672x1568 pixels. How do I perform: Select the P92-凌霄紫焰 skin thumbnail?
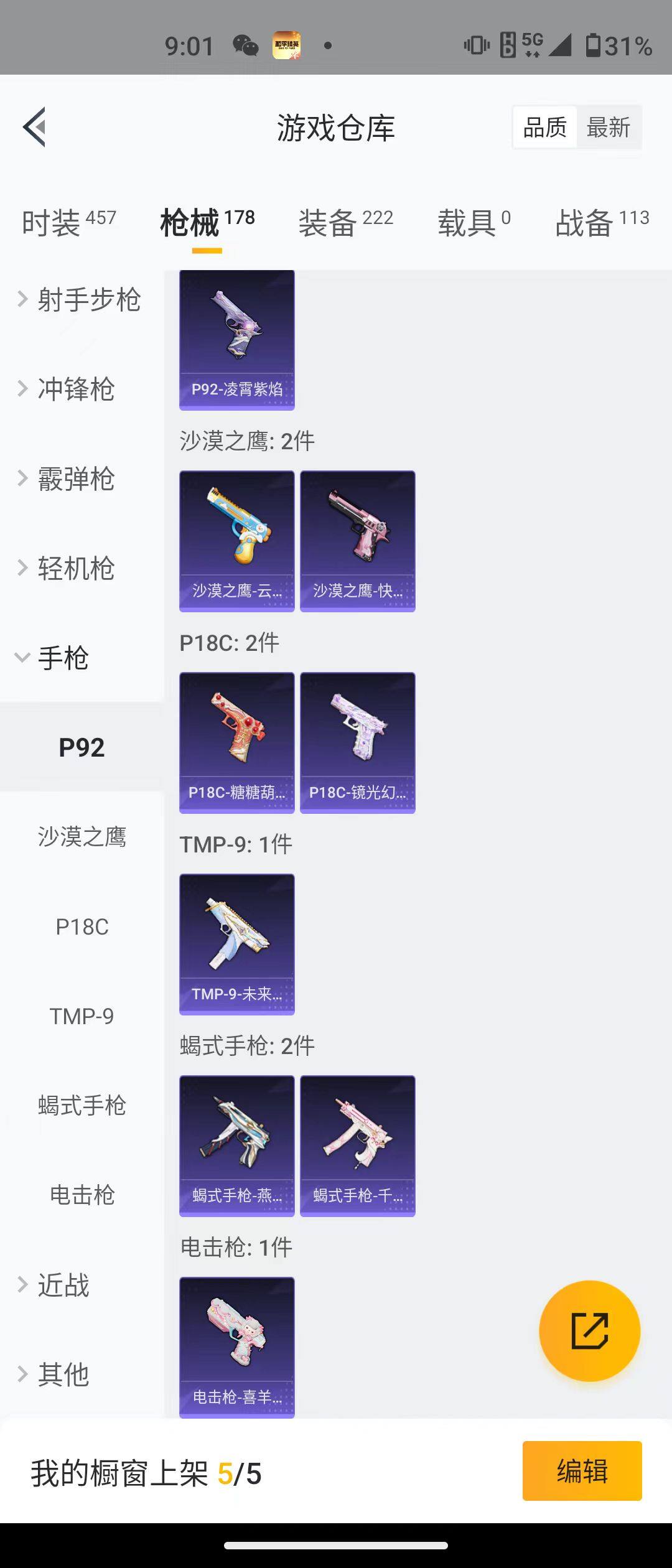click(x=236, y=339)
